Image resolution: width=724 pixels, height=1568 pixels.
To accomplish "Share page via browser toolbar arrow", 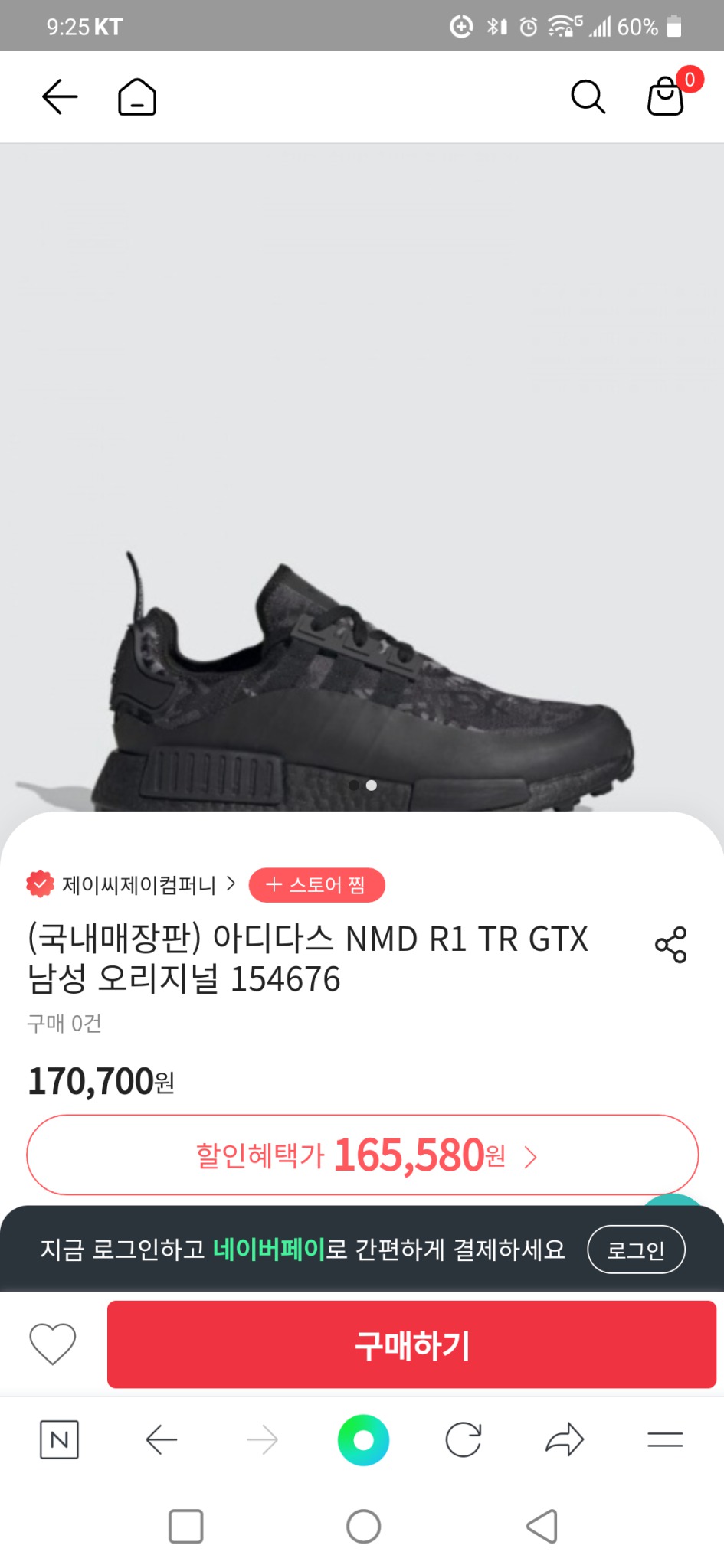I will (x=565, y=1440).
